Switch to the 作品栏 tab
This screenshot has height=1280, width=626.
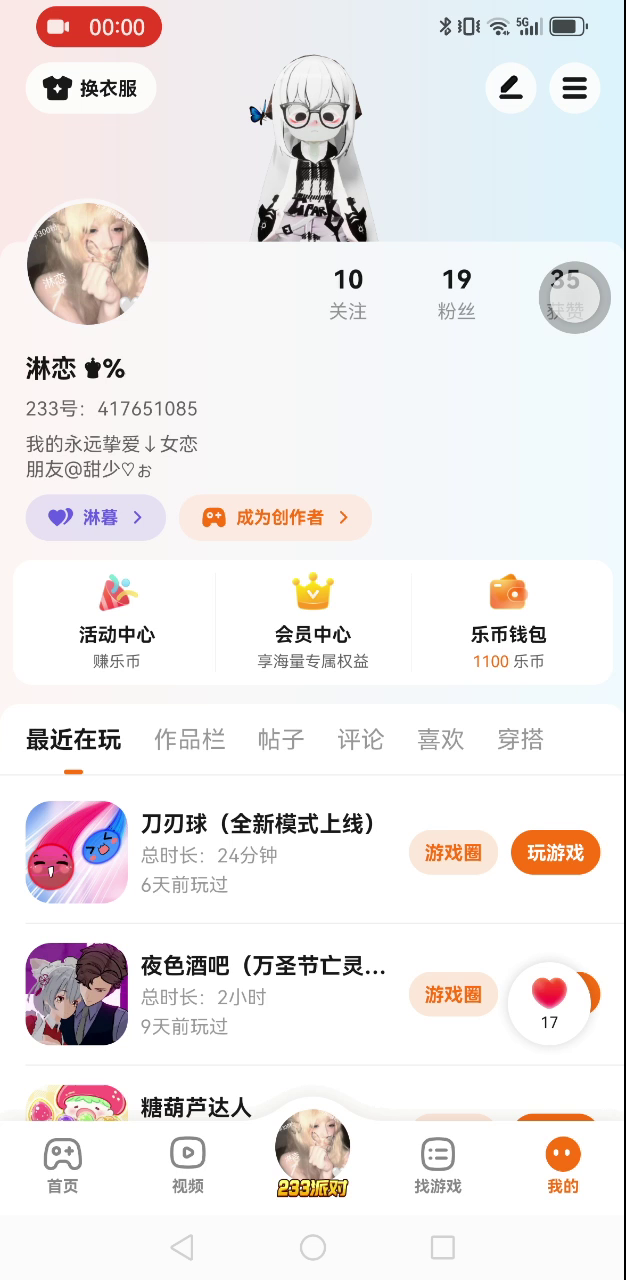(189, 740)
